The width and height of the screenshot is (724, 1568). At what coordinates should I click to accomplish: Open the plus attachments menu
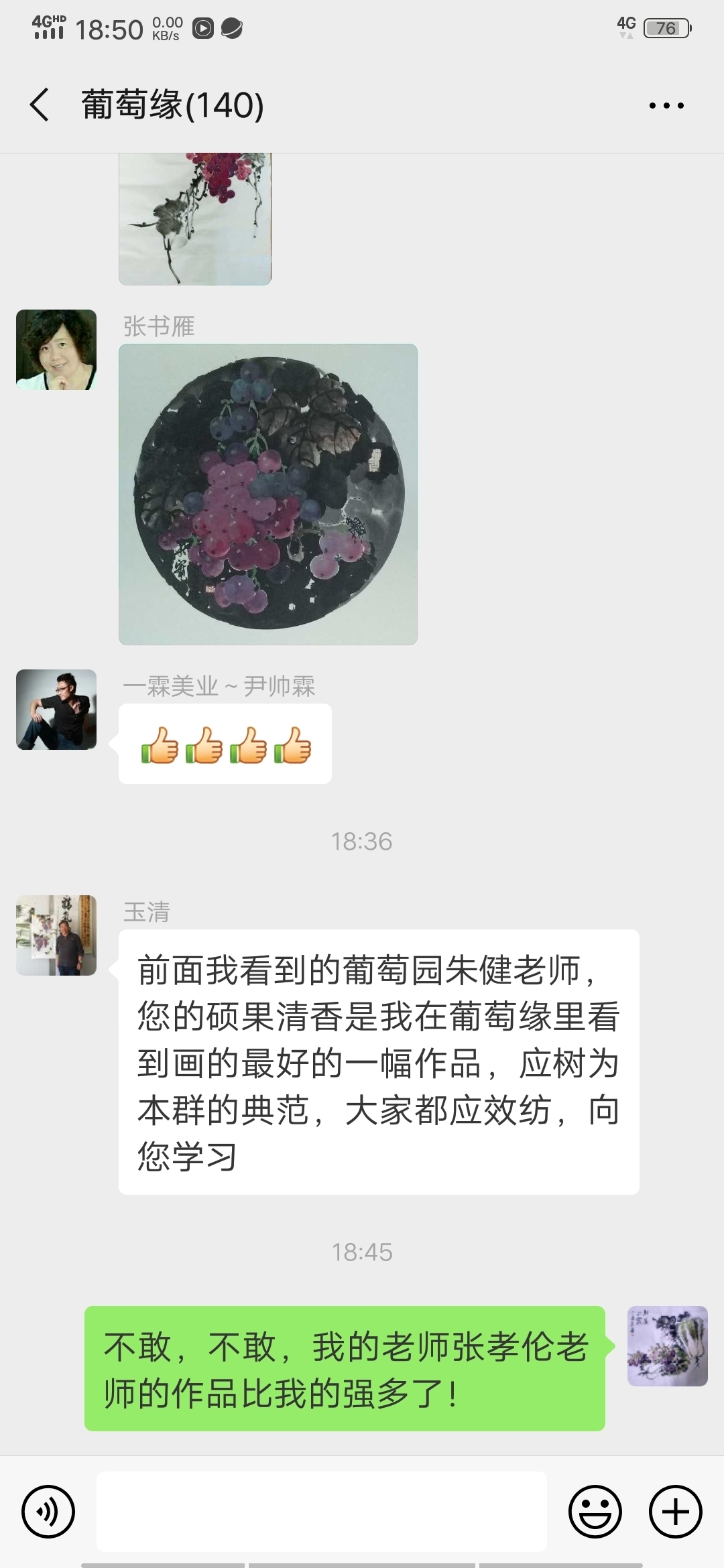click(x=676, y=1512)
